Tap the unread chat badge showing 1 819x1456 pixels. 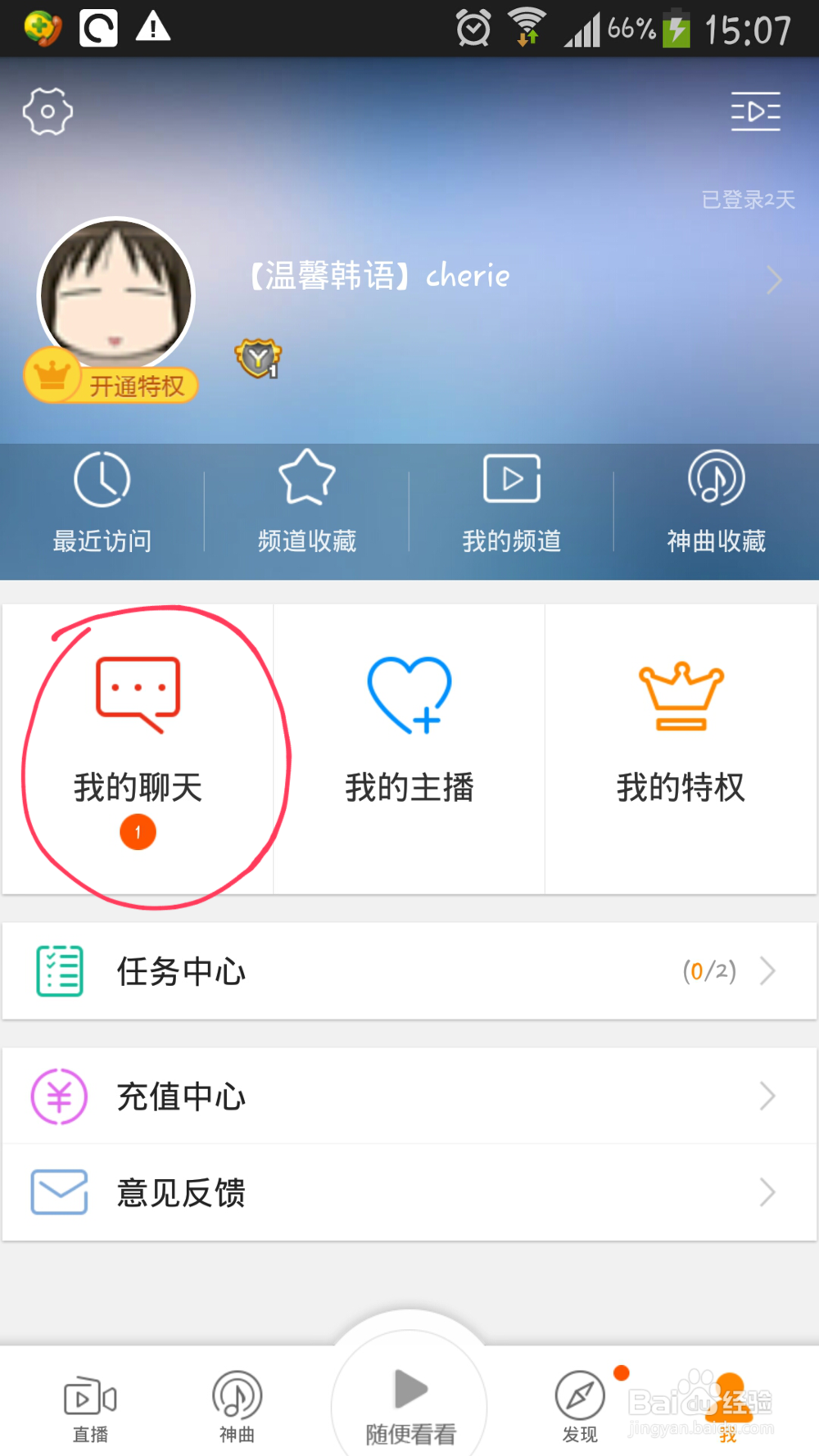pyautogui.click(x=138, y=830)
